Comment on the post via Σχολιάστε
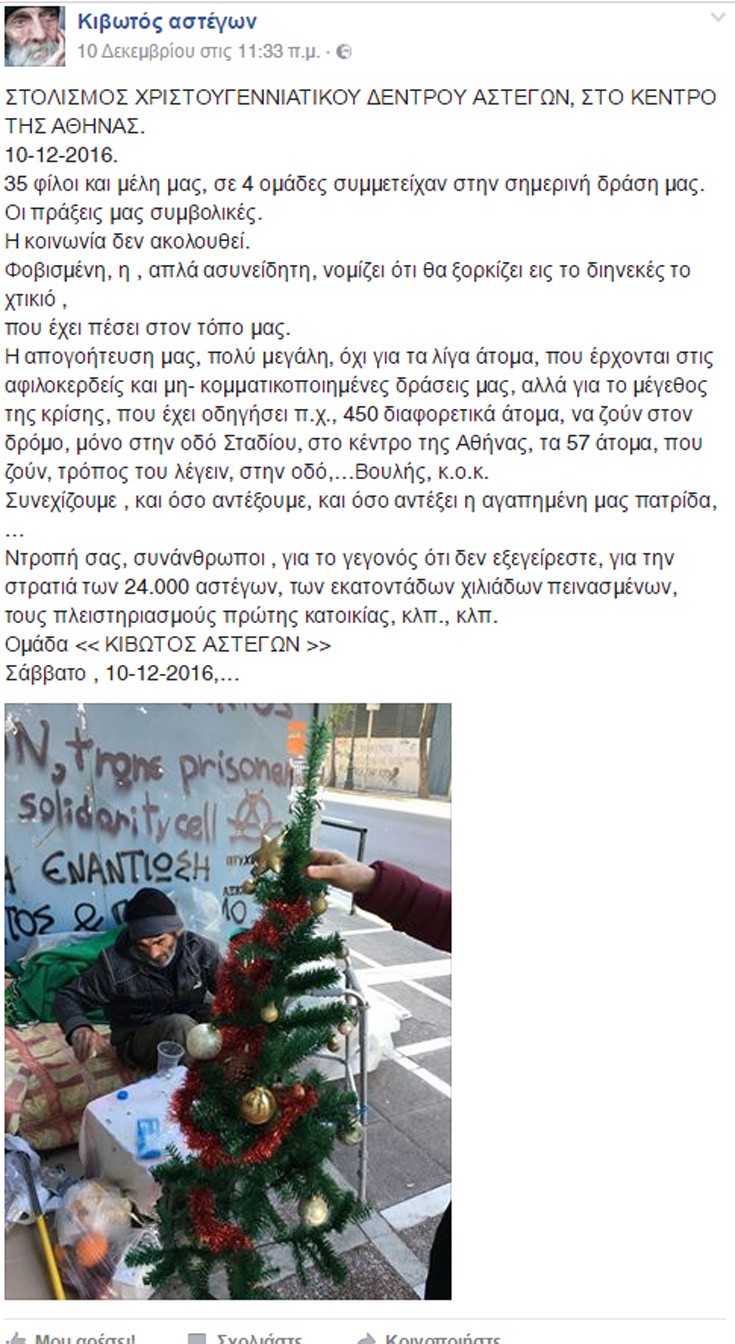735x1344 pixels. 243,1337
